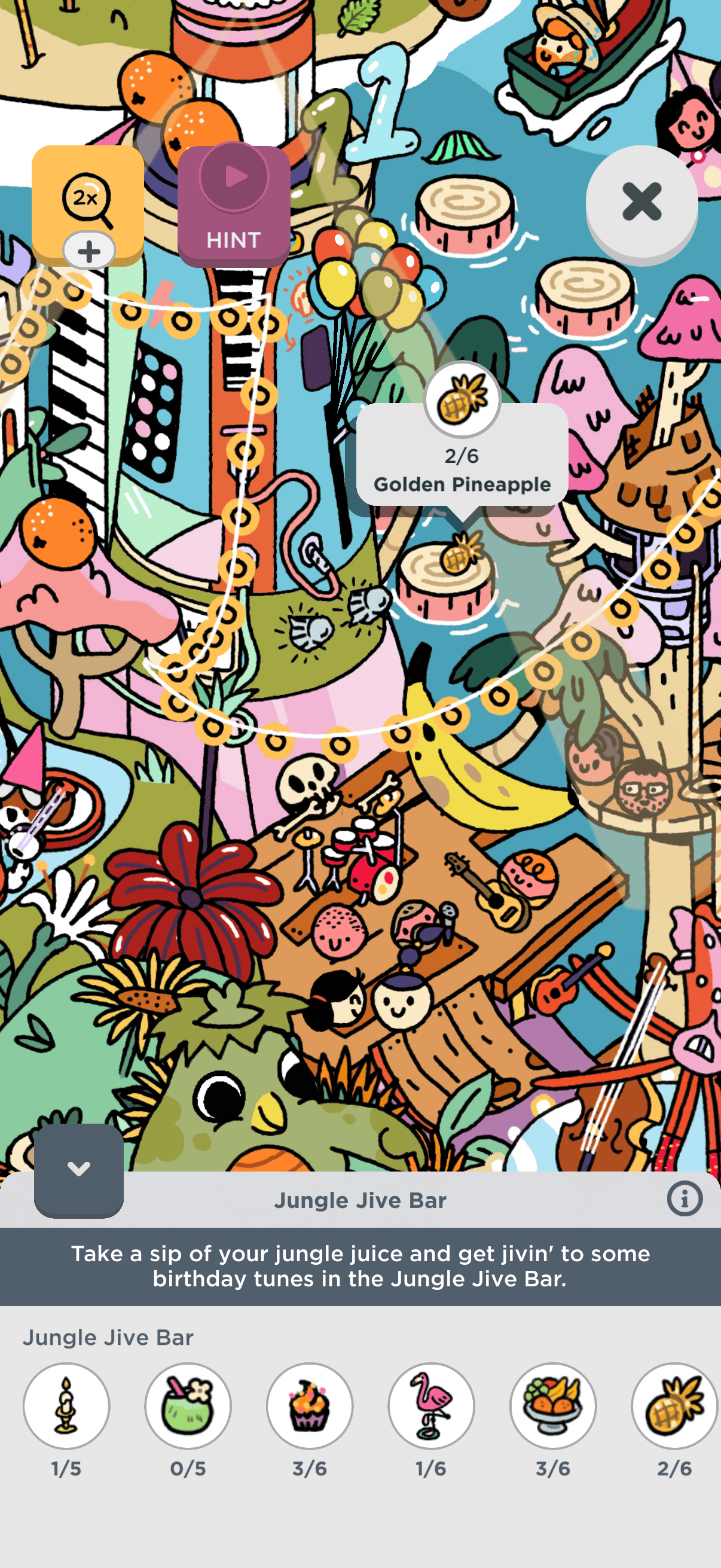
Task: Open the info icon for Jungle Jive Bar
Action: coord(685,1199)
